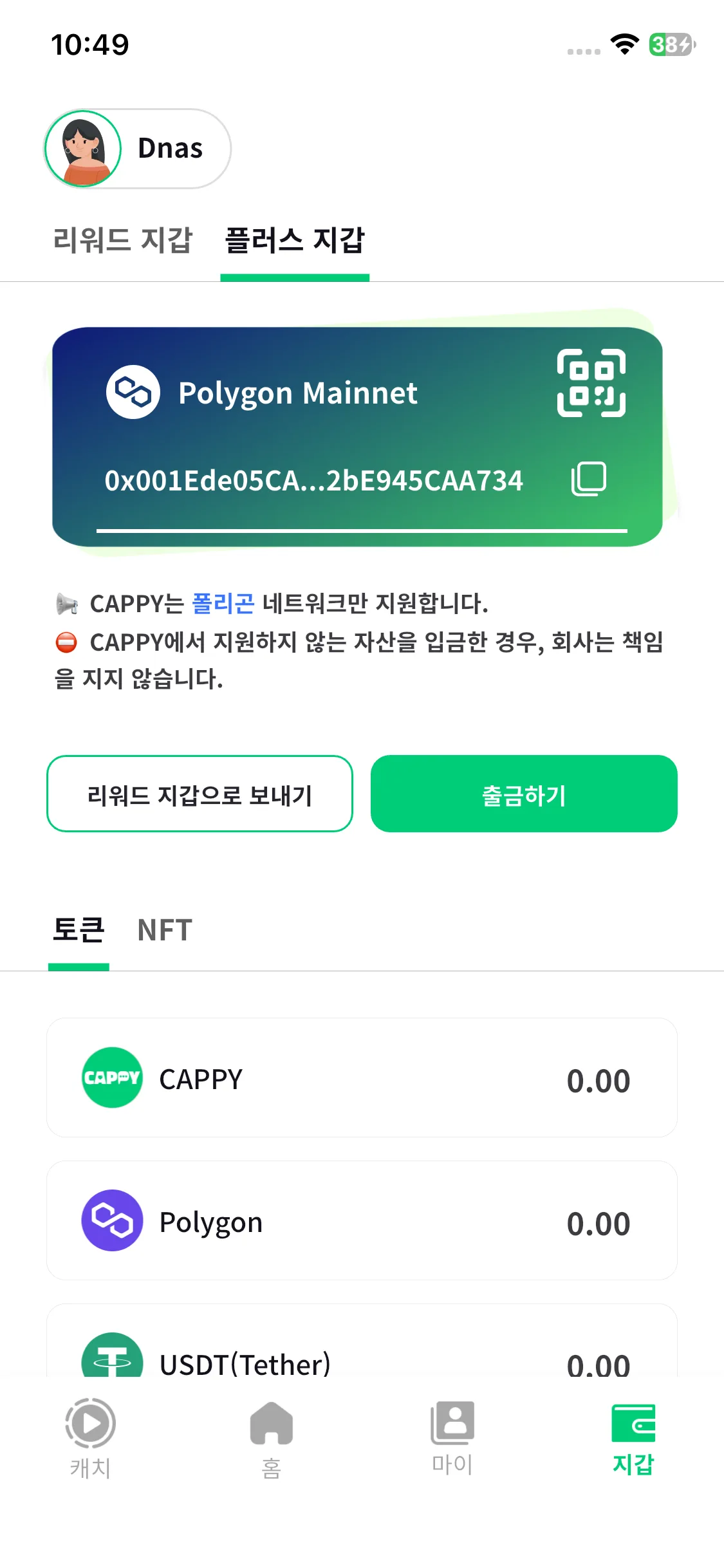
Task: Open the 폴리곤 link
Action: click(x=223, y=603)
